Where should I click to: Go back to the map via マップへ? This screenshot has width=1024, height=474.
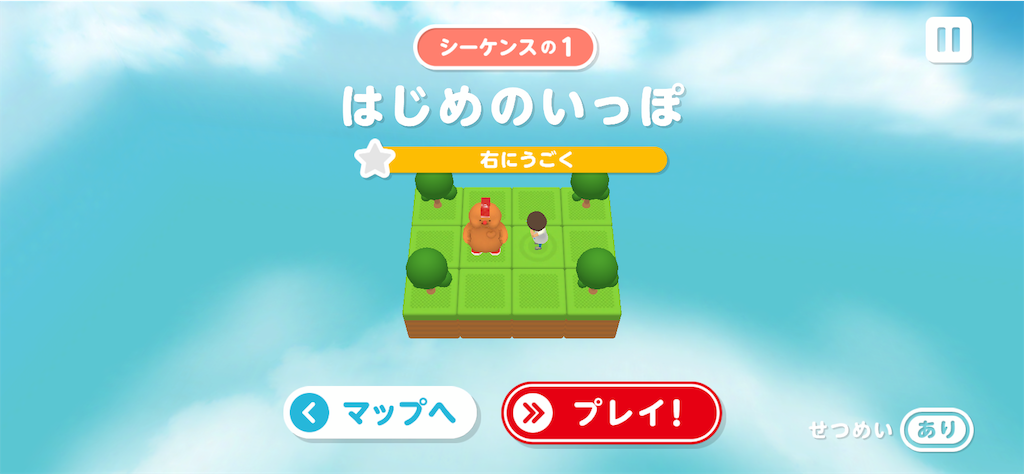(380, 412)
